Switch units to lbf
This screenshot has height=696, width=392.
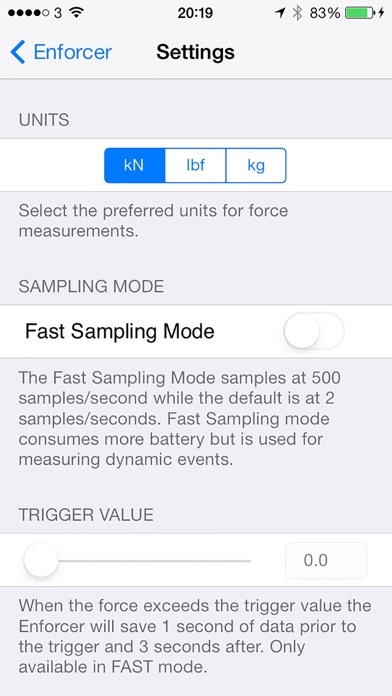click(195, 166)
